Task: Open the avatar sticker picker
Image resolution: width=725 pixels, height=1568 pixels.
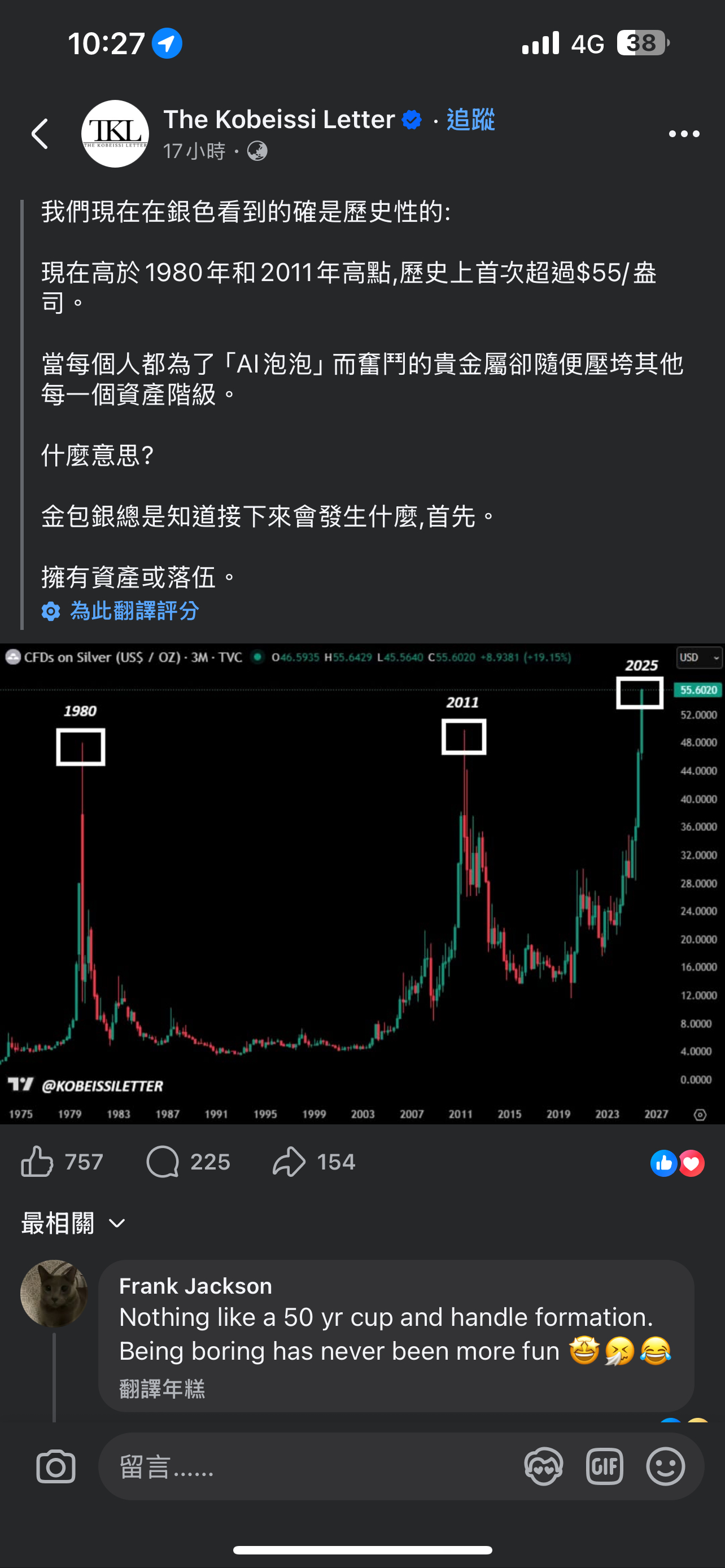Action: pos(543,1467)
